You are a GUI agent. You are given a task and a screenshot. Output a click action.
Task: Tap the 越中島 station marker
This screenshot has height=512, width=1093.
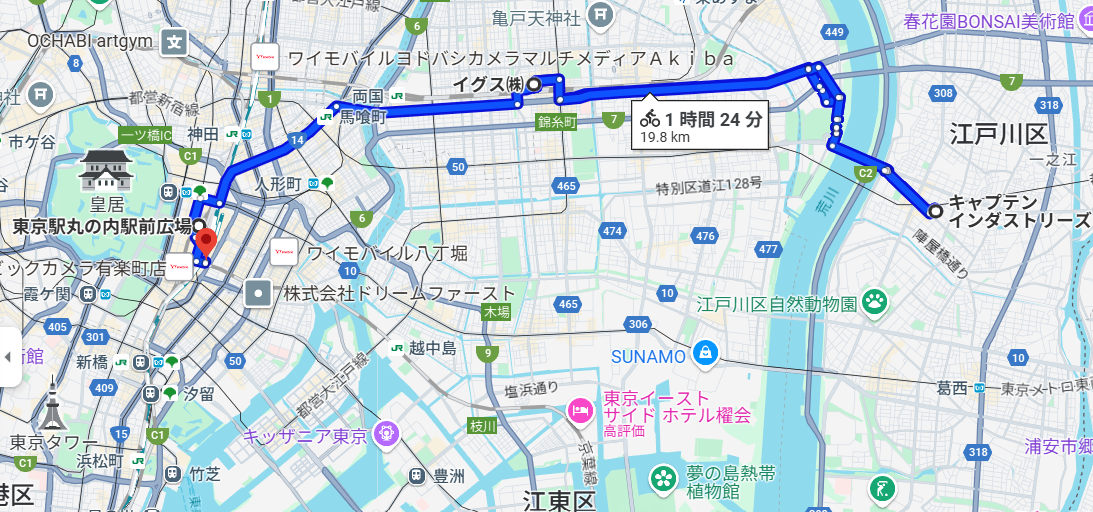tap(397, 348)
